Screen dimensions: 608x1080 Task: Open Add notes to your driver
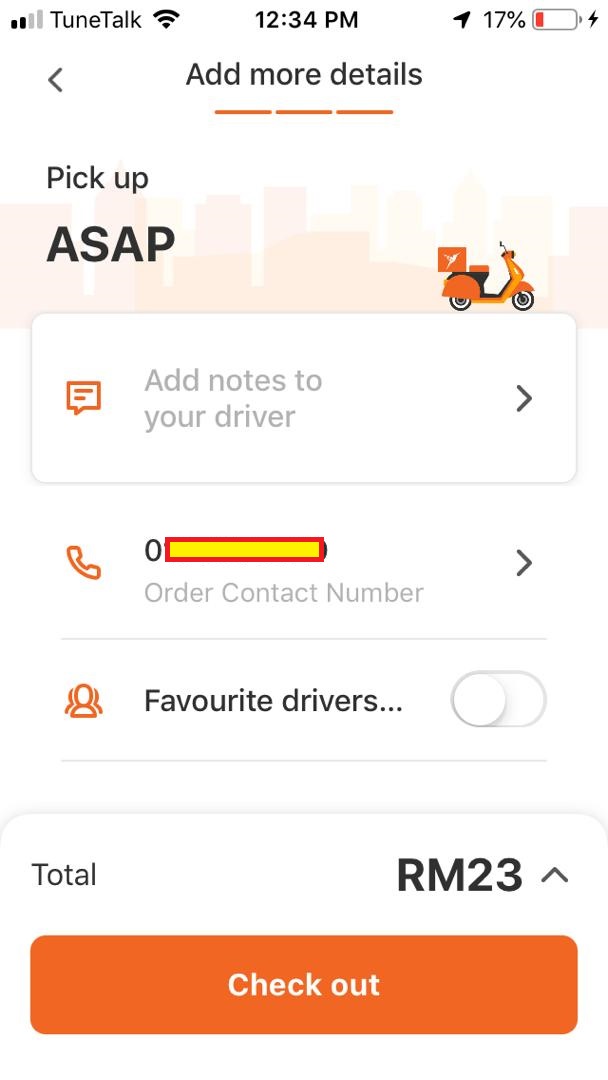pyautogui.click(x=304, y=398)
